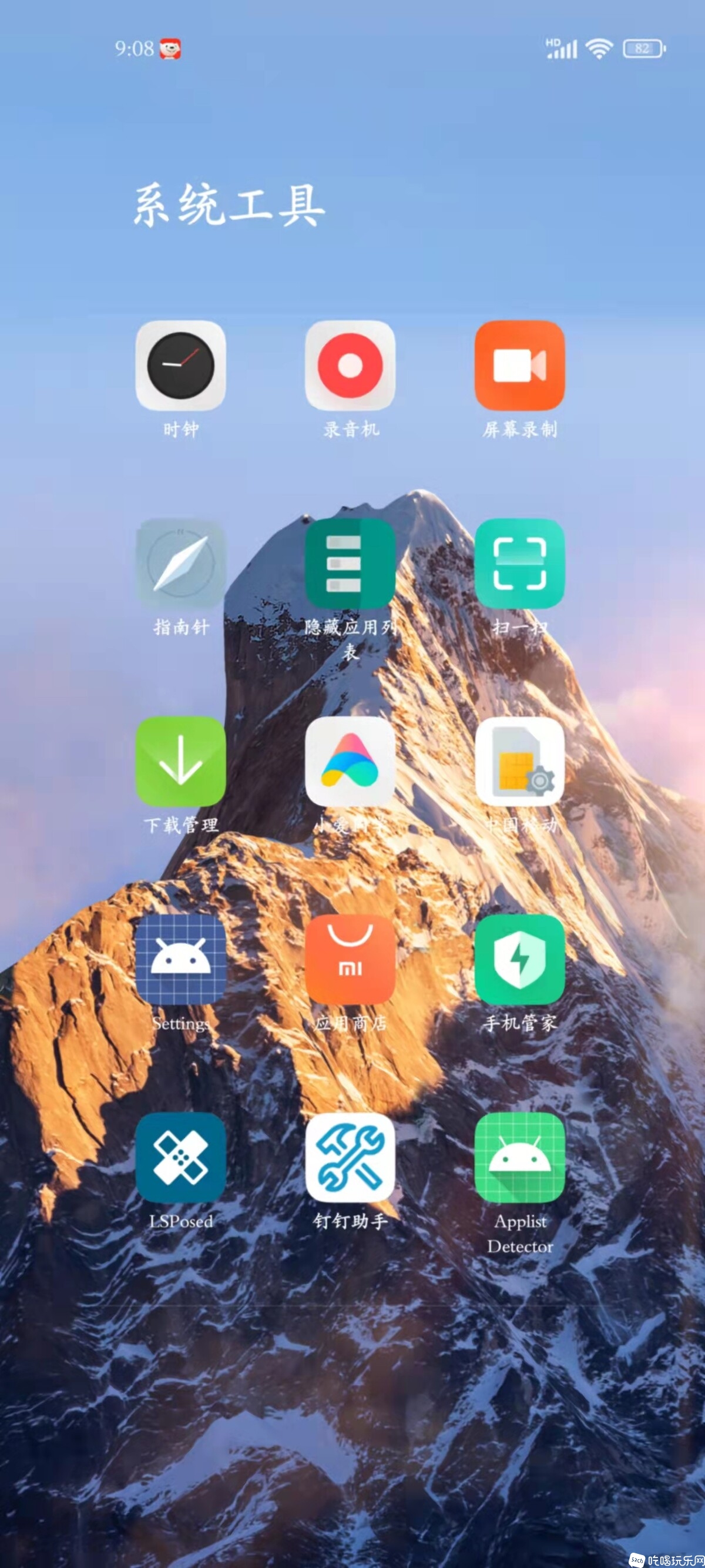Open 隐藏应用列表 app

[x=350, y=563]
